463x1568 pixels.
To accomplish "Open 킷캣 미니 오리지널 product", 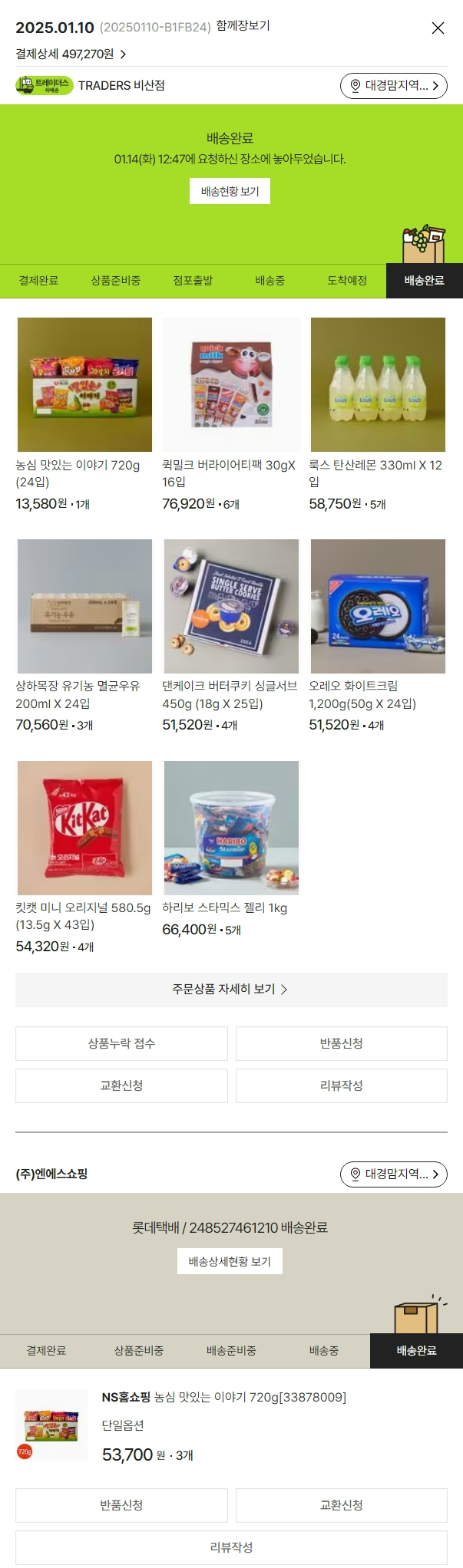I will [84, 828].
